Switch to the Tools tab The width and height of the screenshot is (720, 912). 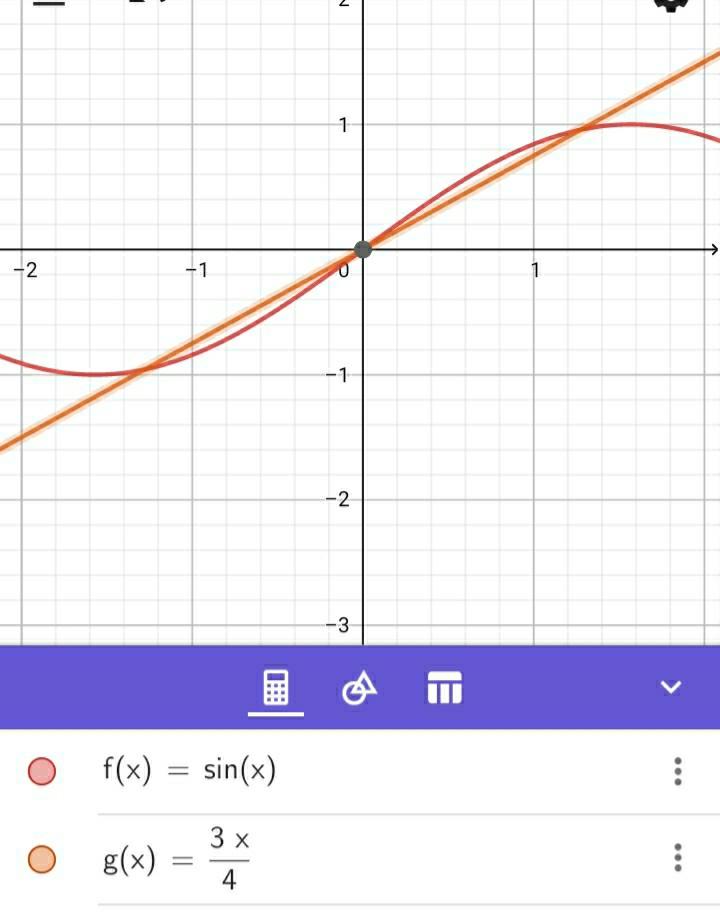(360, 688)
